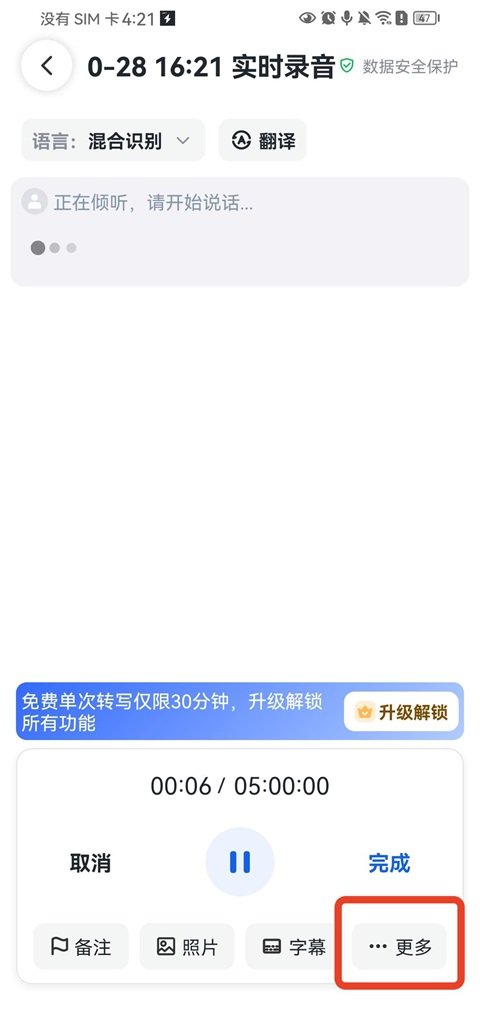
Task: Open the 更多 more options
Action: pos(399,946)
